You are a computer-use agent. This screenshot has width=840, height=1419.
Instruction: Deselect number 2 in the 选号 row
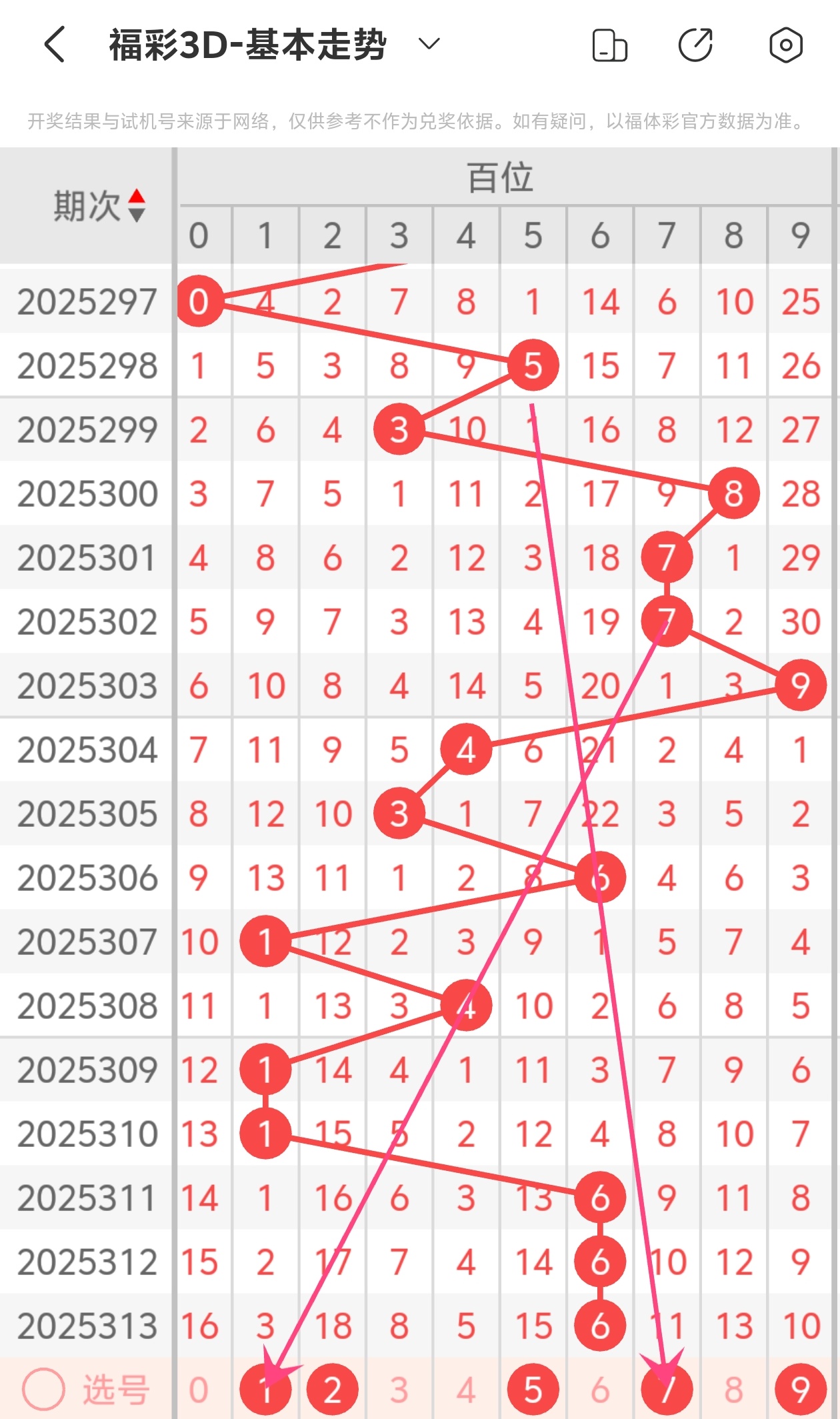pyautogui.click(x=333, y=1390)
